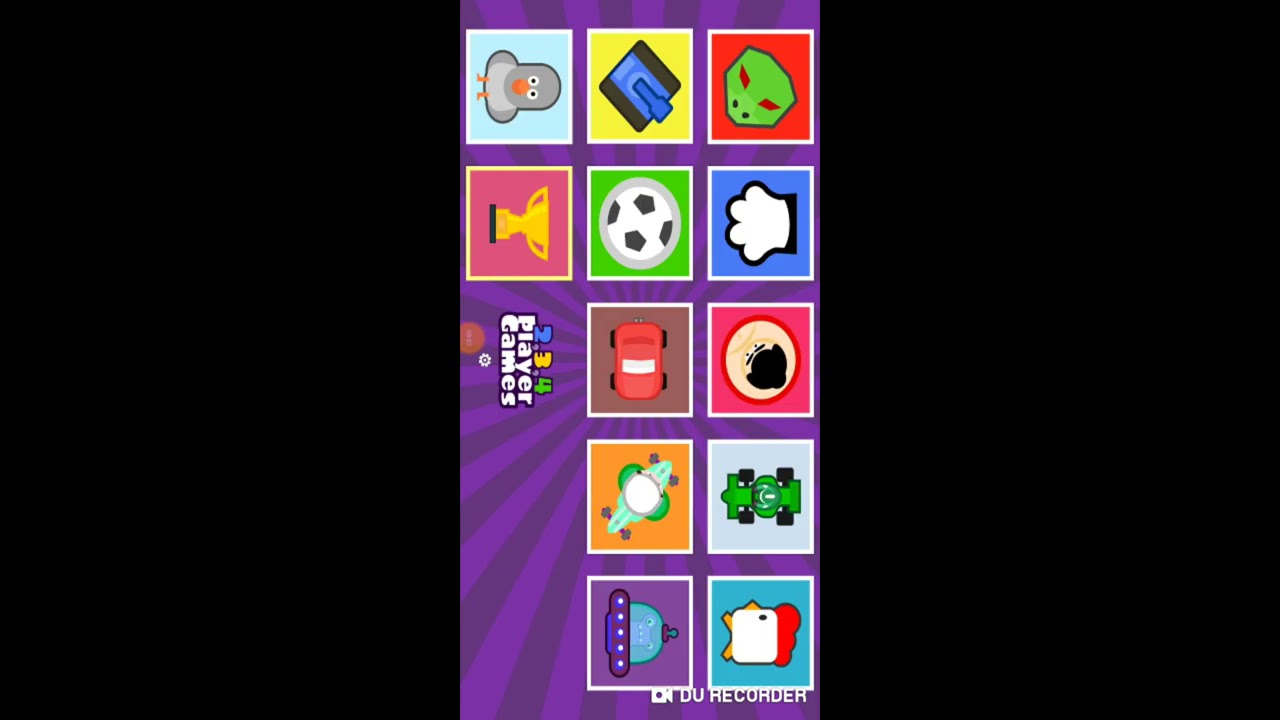Select the white chicken game tile

pos(761,633)
